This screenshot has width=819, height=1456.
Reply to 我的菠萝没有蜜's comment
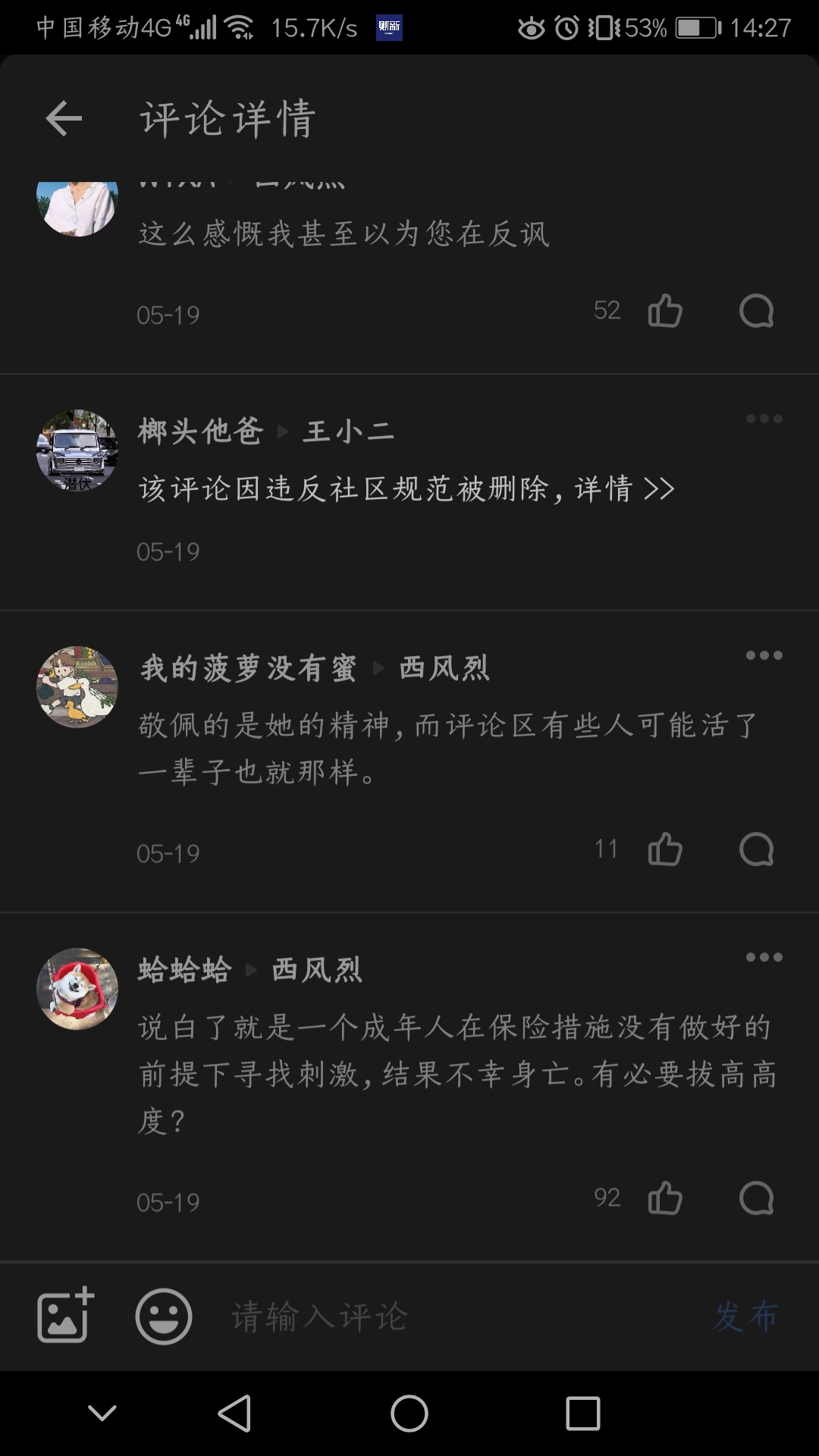click(x=756, y=849)
